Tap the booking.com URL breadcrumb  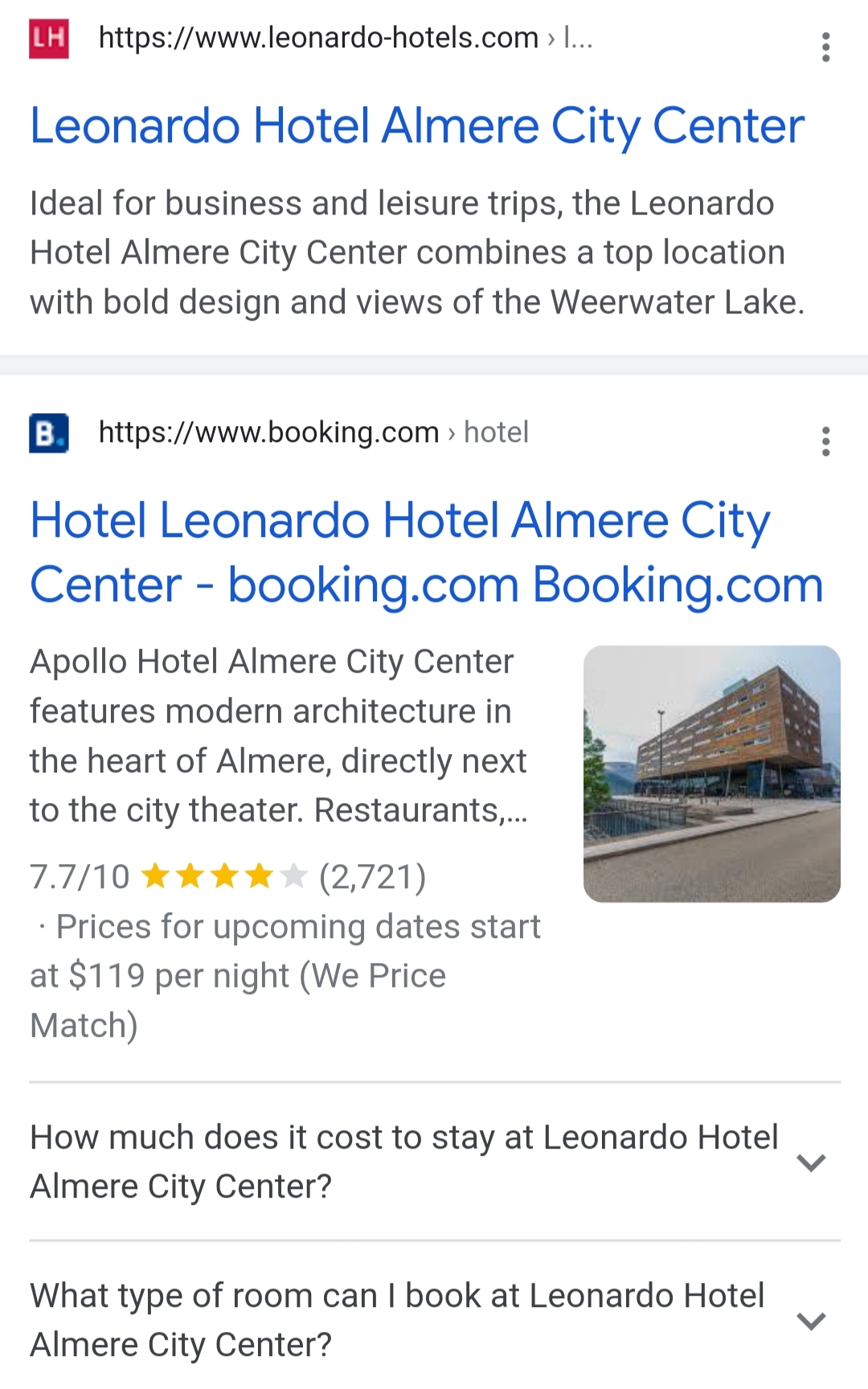[313, 432]
